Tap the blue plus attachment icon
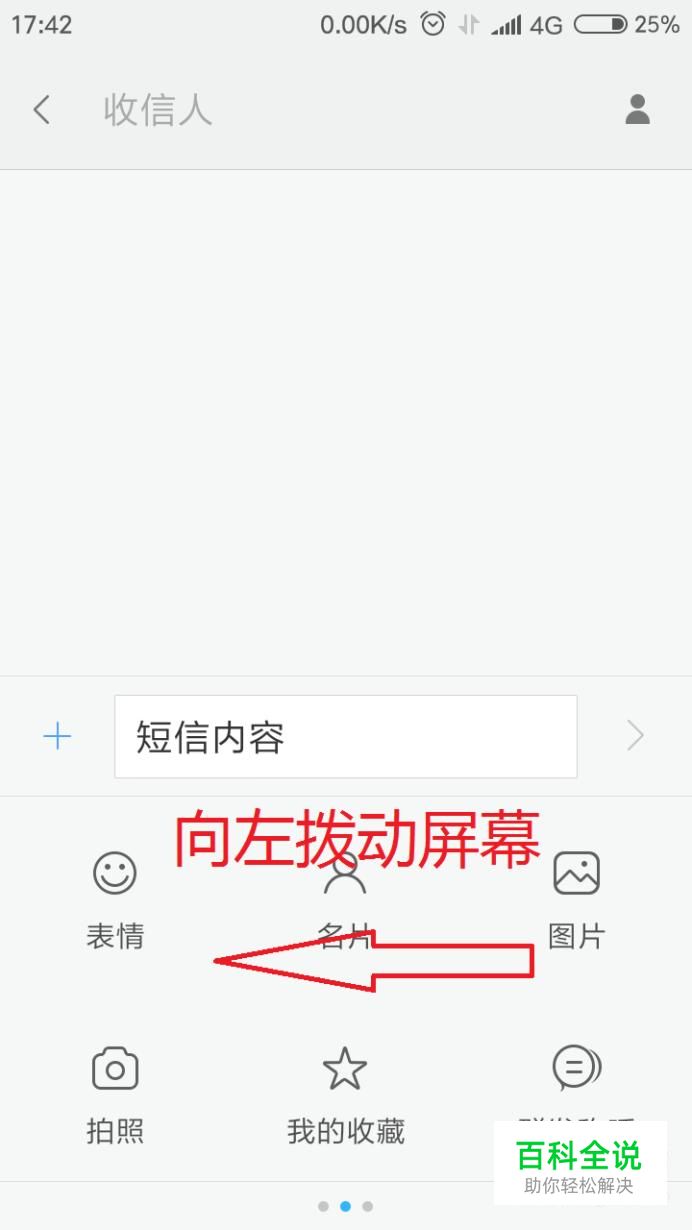This screenshot has height=1230, width=692. [x=57, y=737]
